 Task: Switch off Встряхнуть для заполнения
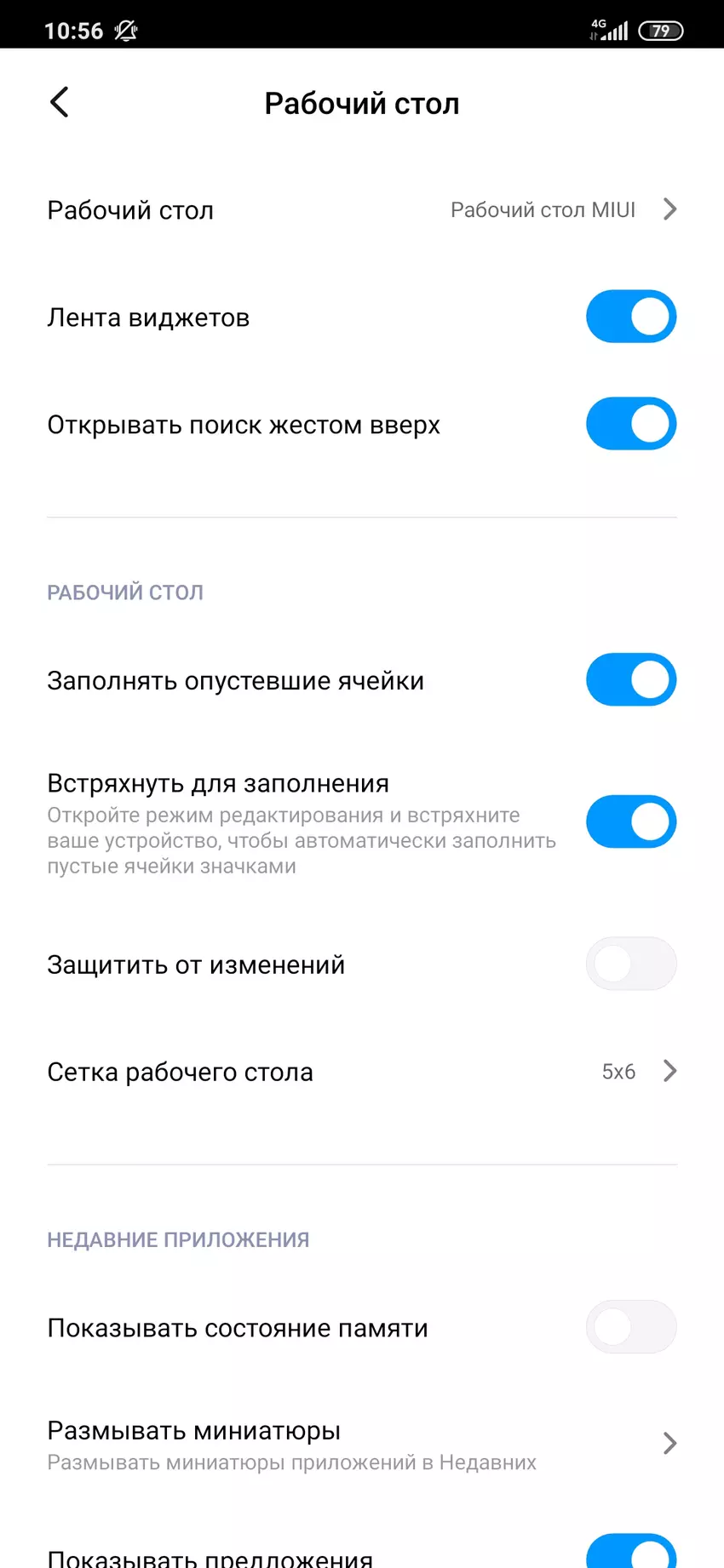click(x=630, y=822)
